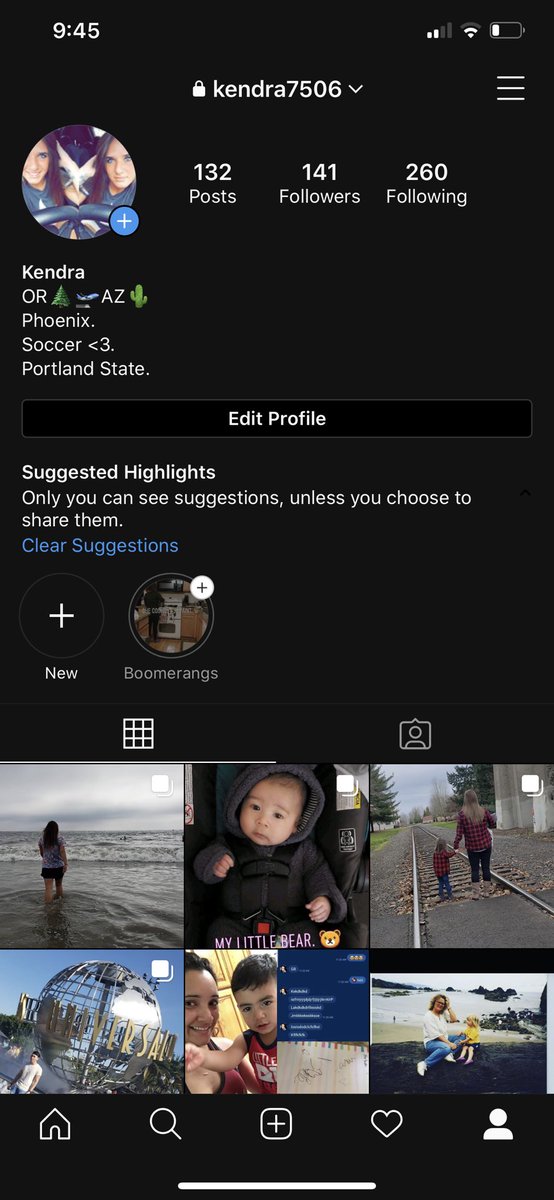Open the Universal globe photo post
The width and height of the screenshot is (554, 1200).
92,1021
